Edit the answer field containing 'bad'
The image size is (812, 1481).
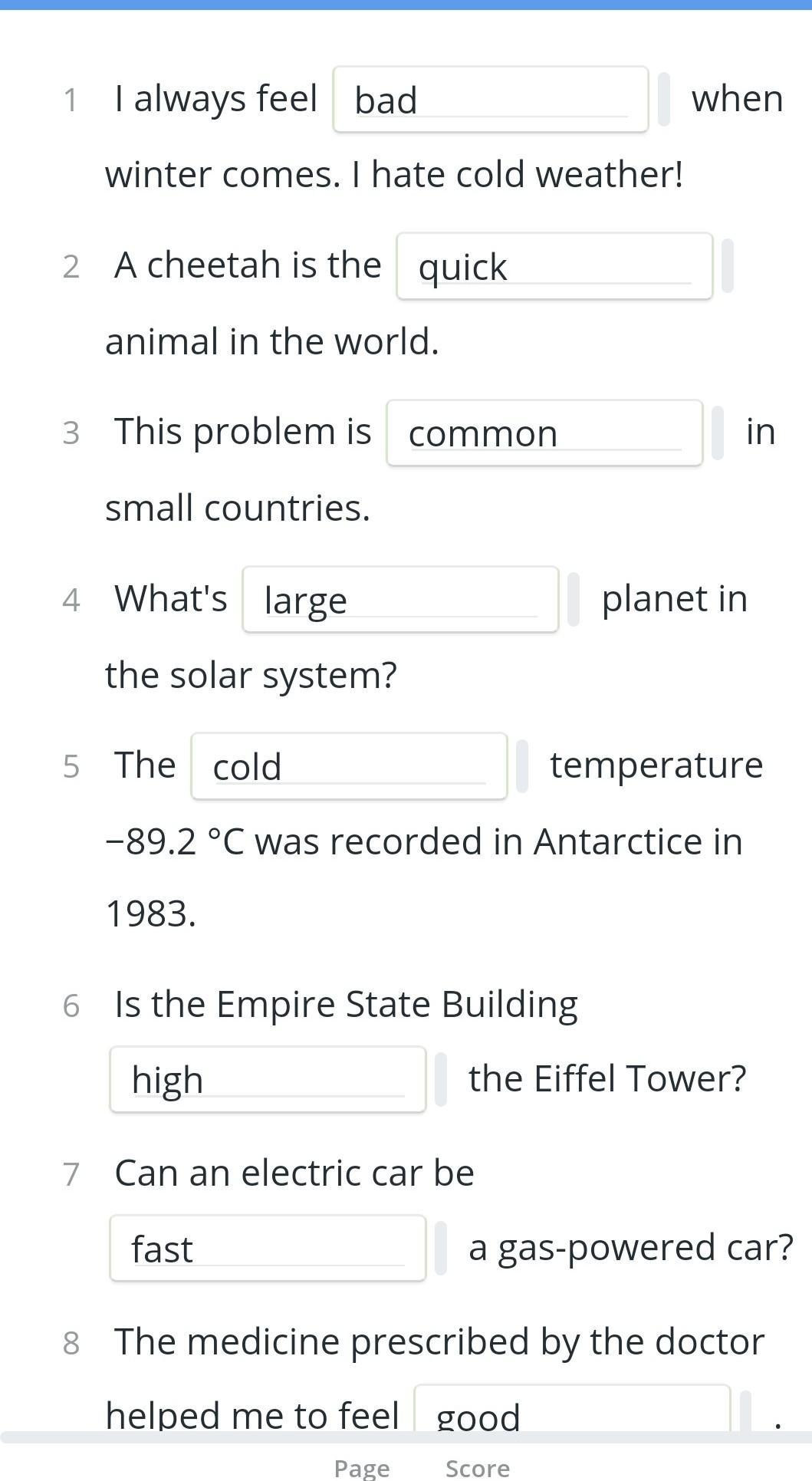[491, 100]
